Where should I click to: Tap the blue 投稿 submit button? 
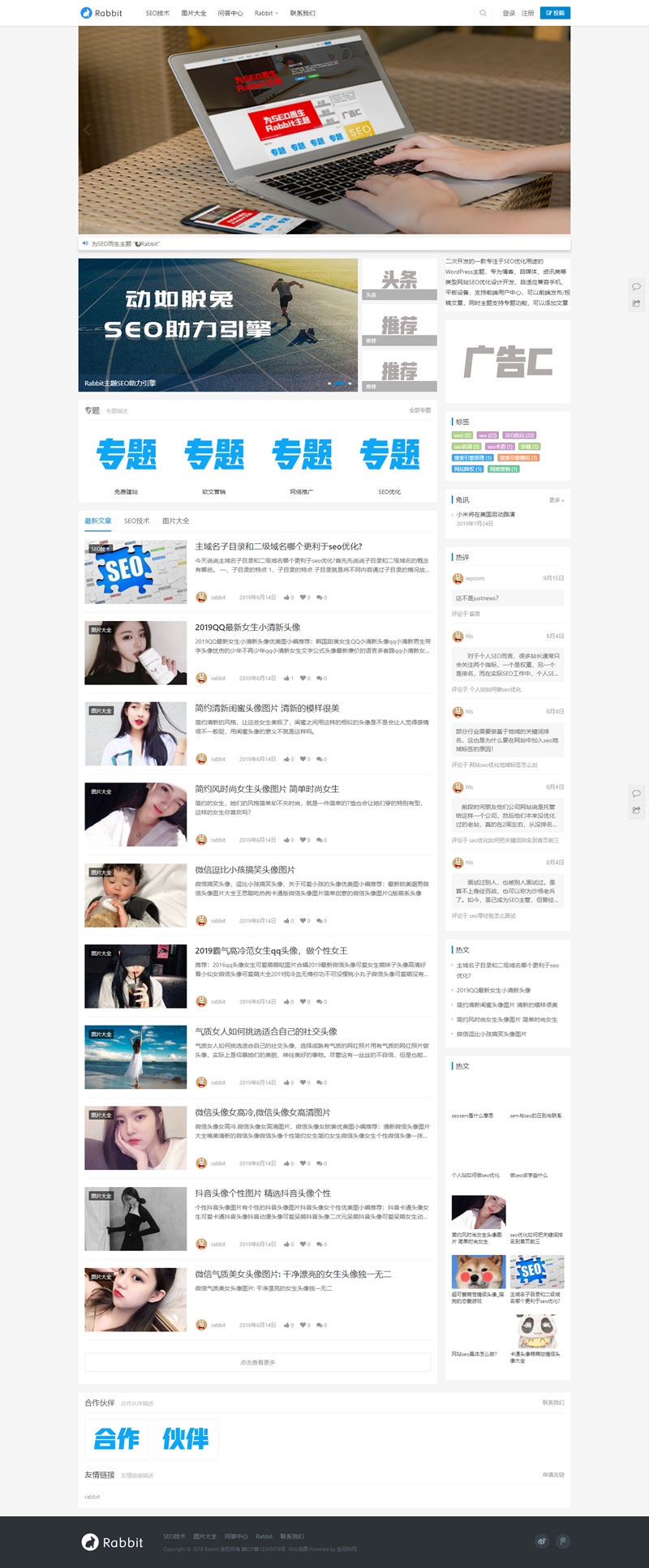tap(556, 13)
